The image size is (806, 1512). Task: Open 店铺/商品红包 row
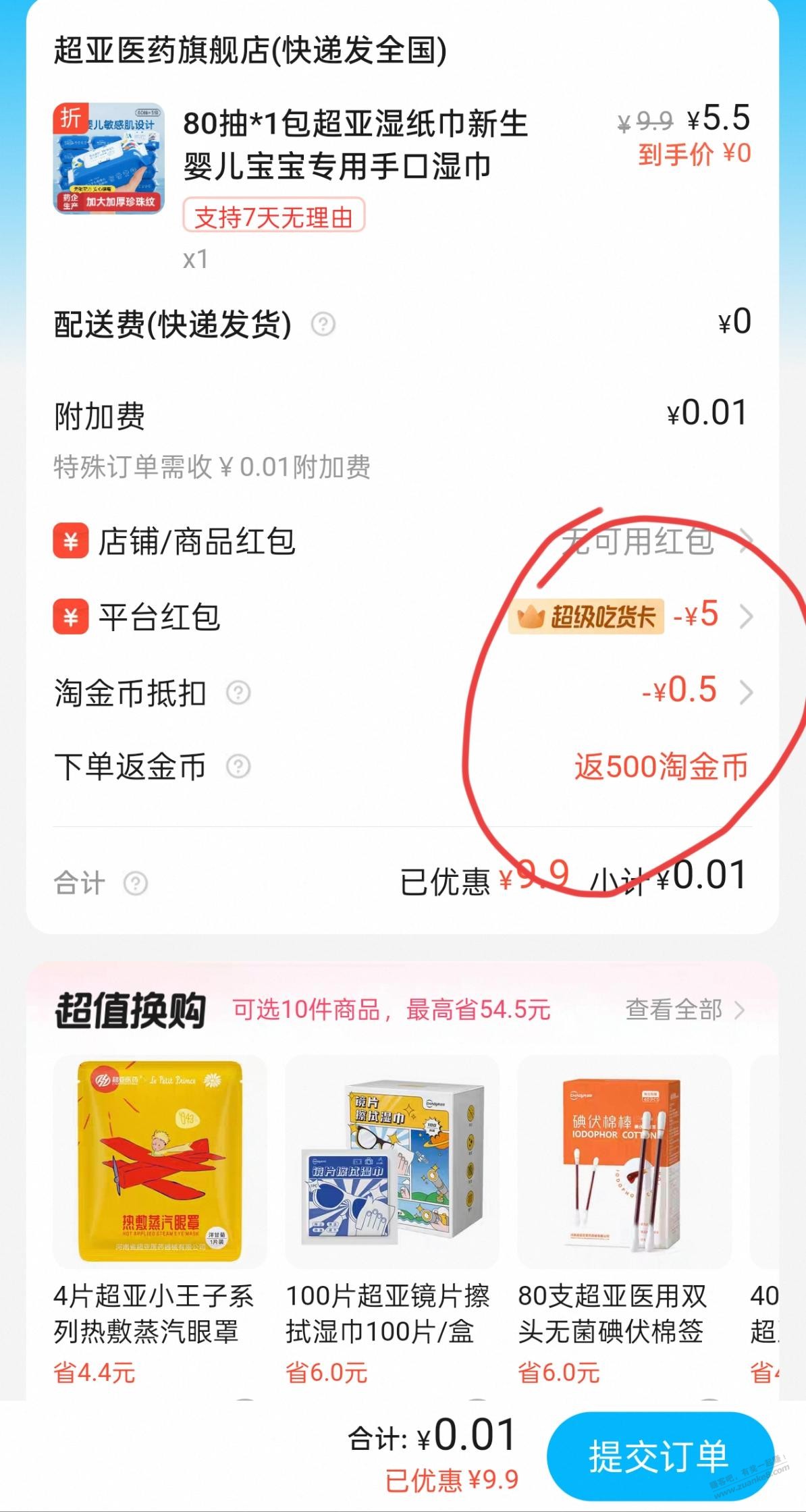(x=402, y=541)
